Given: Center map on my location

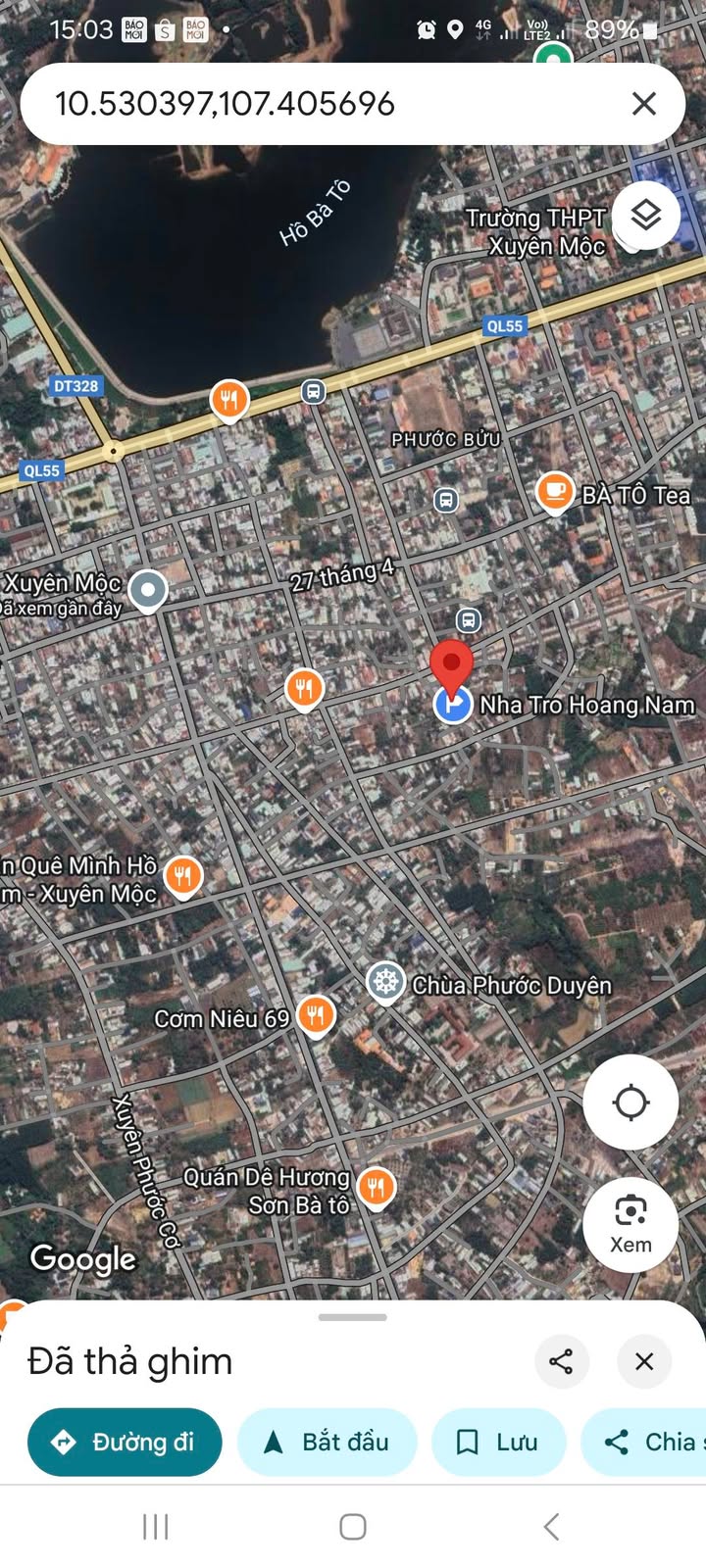Looking at the screenshot, I should [x=630, y=1102].
